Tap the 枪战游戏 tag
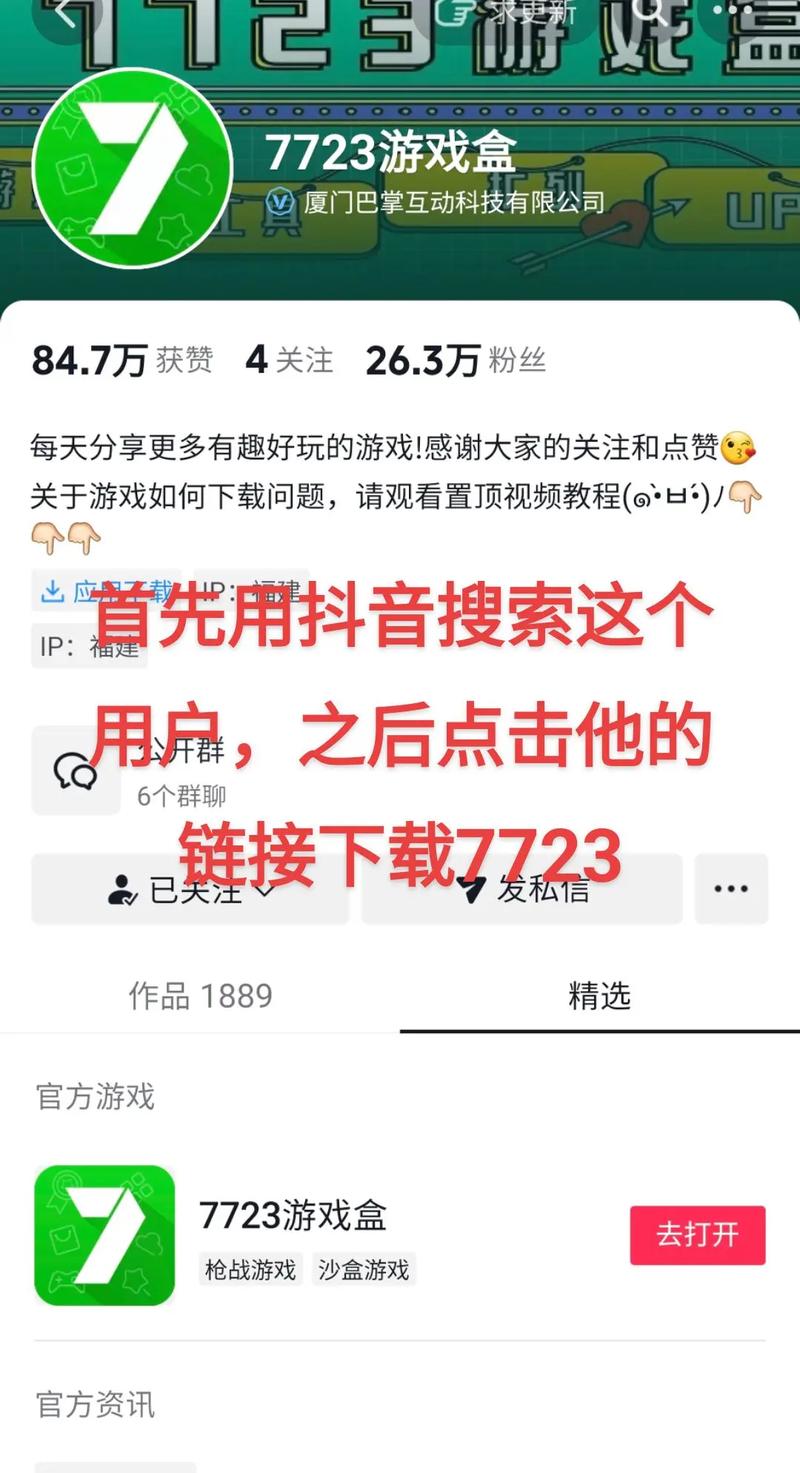 248,1271
